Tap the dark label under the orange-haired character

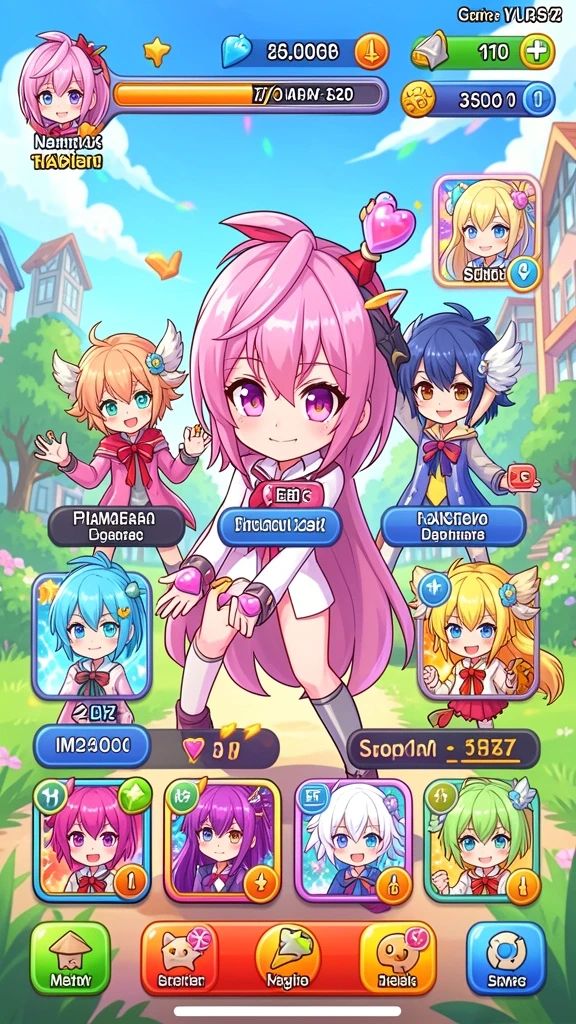click(x=116, y=527)
